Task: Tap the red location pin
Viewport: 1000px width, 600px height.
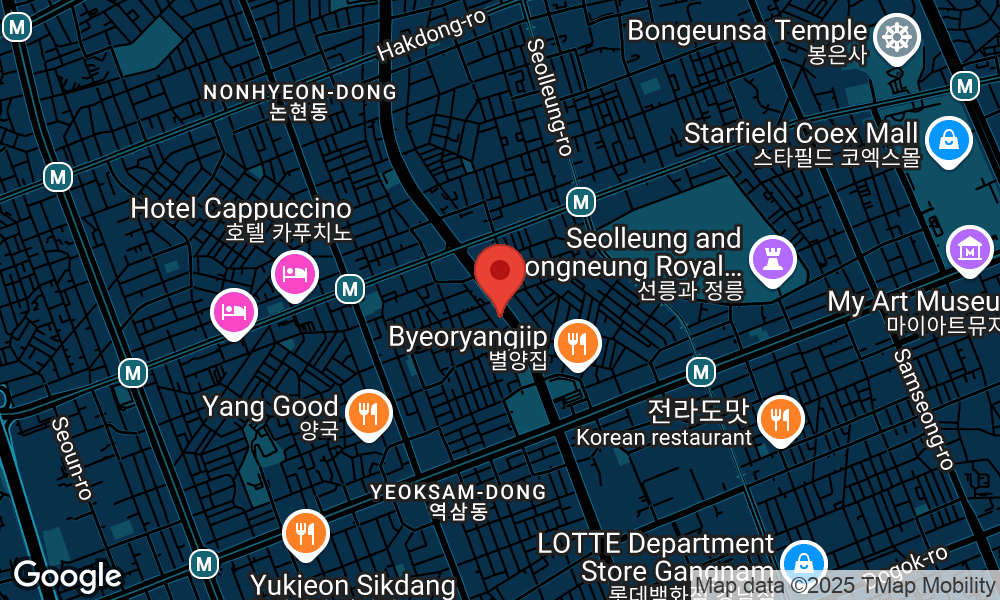Action: point(499,272)
